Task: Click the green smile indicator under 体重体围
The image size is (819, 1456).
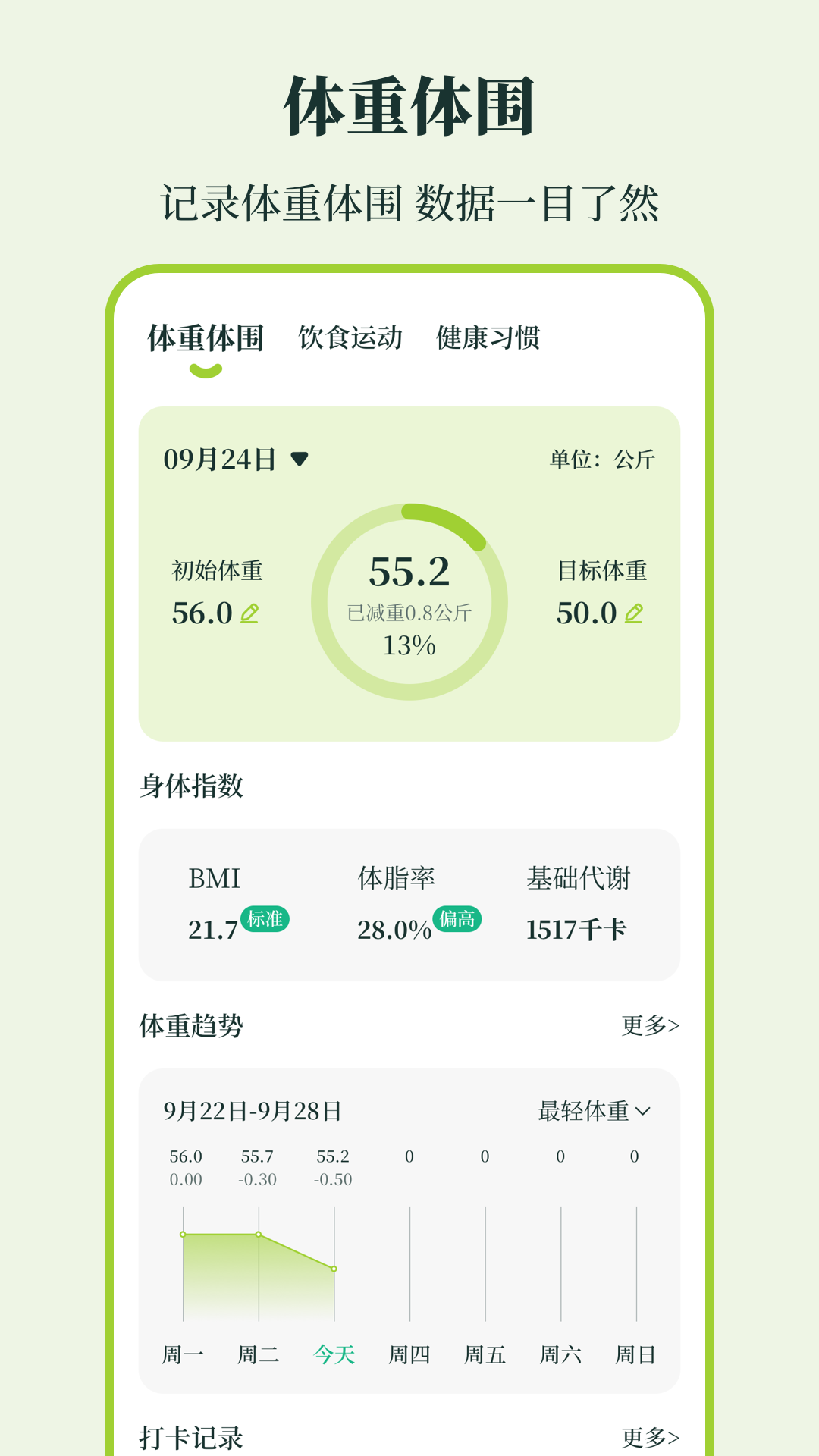Action: [x=203, y=369]
